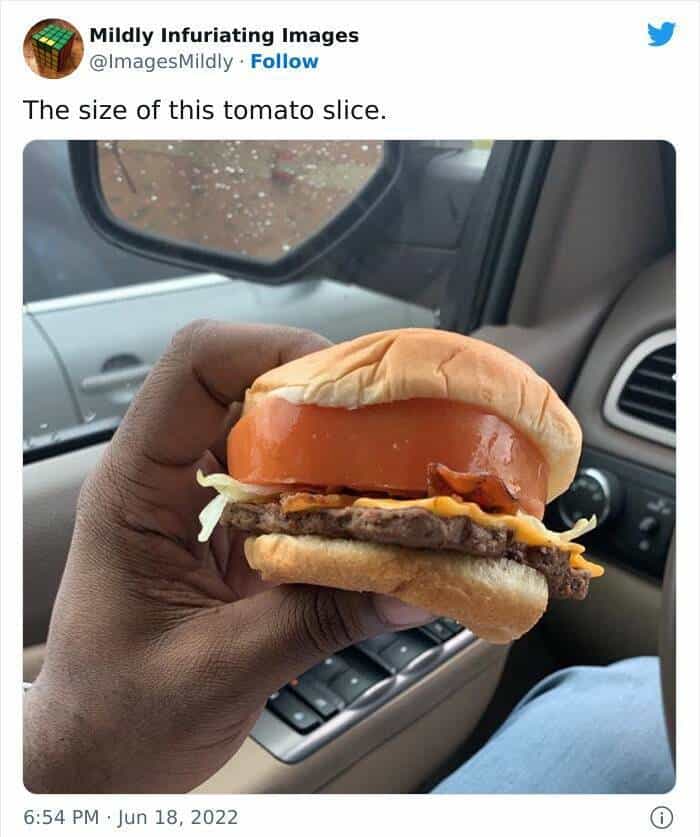Follow the Mildly Infuriating Images account
Viewport: 700px width, 837px height.
click(x=285, y=61)
